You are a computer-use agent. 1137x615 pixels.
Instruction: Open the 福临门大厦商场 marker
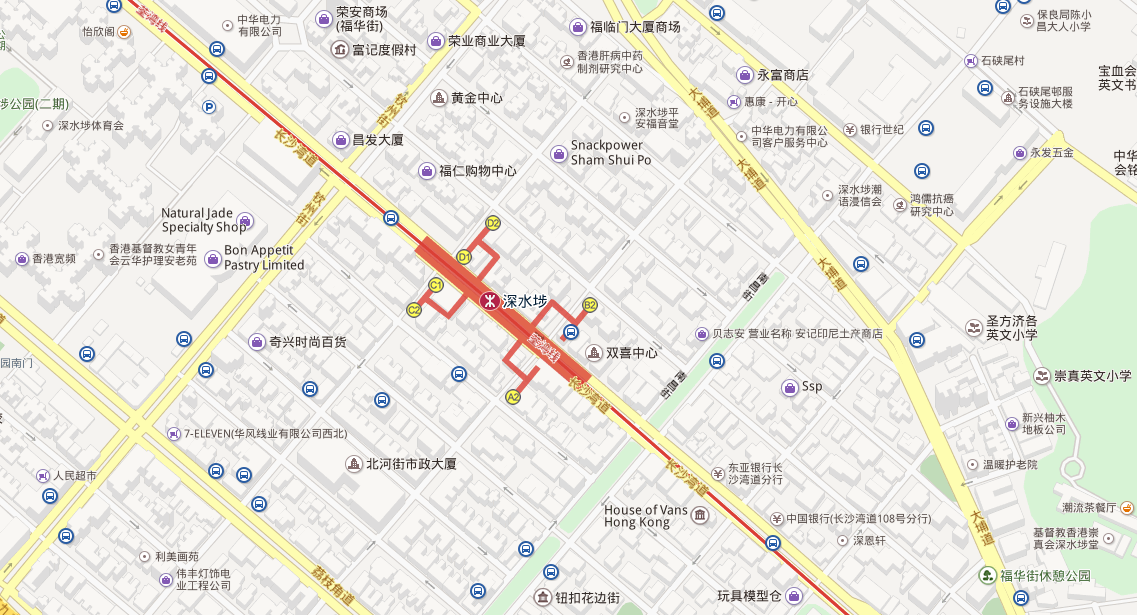(578, 27)
